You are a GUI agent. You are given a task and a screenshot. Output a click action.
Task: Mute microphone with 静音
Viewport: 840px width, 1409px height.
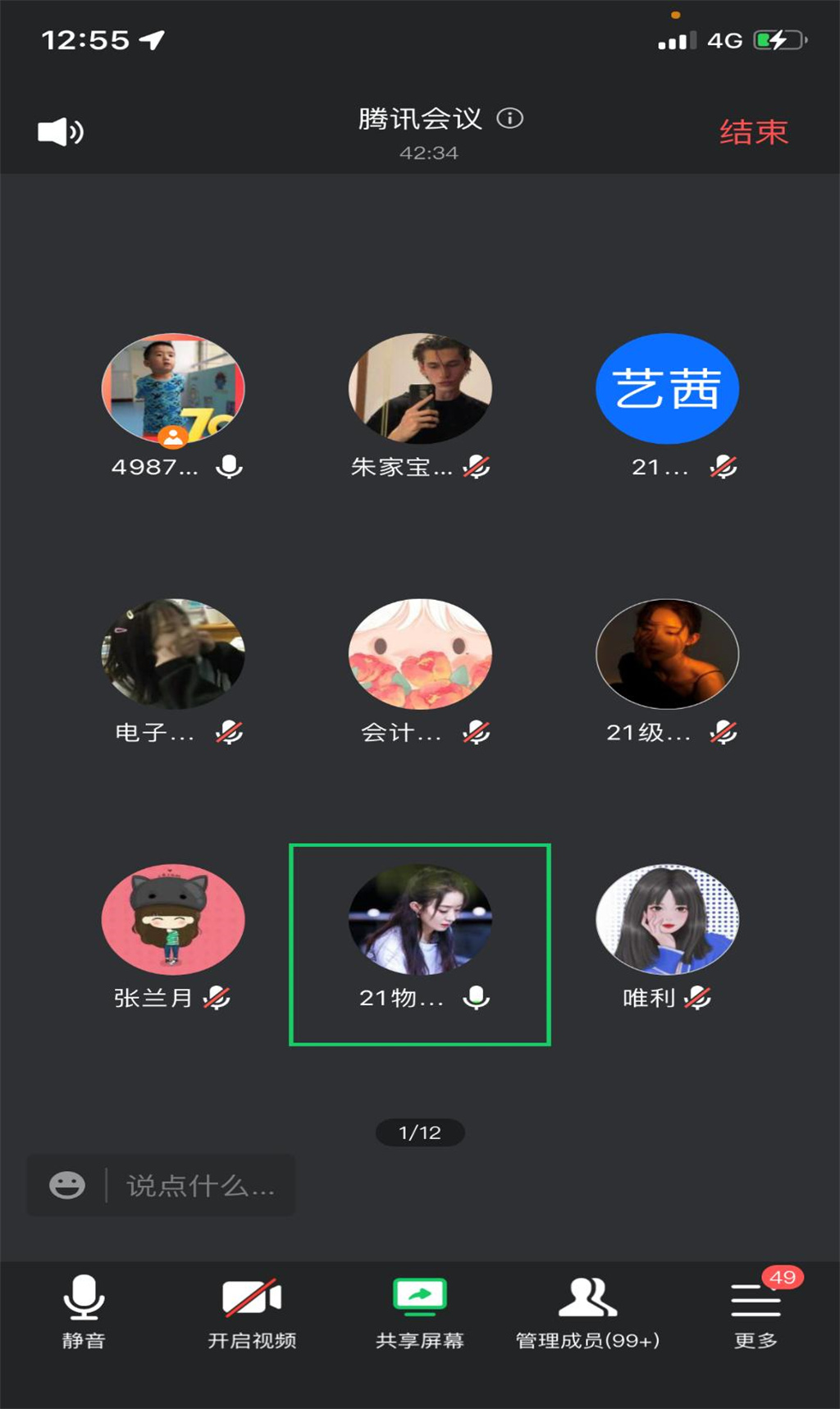point(84,1311)
